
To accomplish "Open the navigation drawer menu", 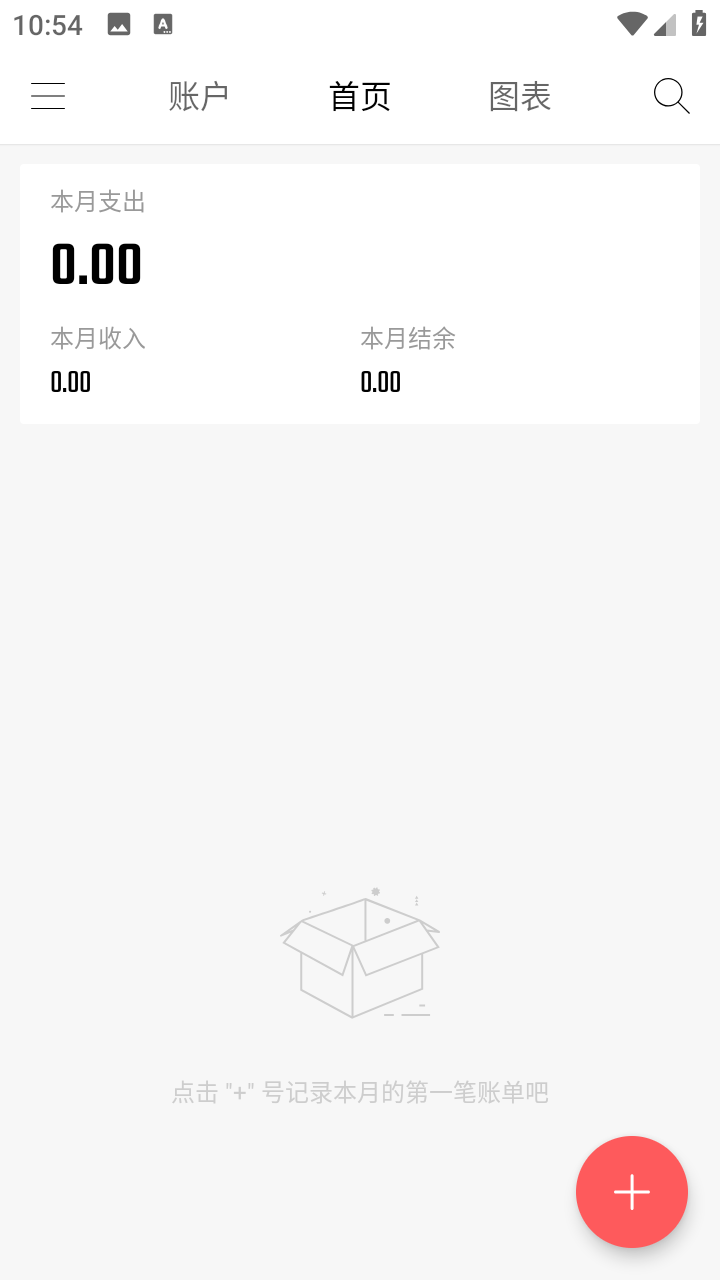I will tap(48, 95).
